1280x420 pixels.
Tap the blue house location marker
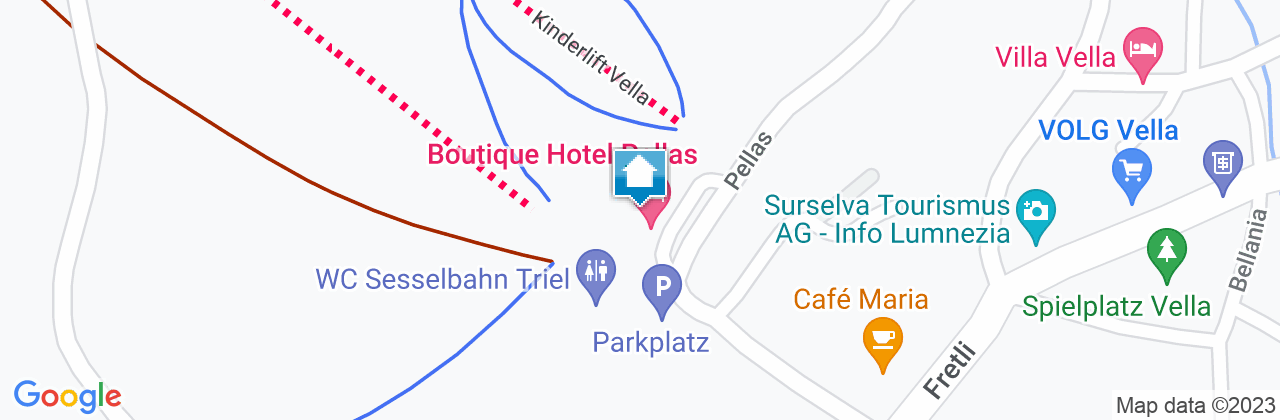point(639,176)
